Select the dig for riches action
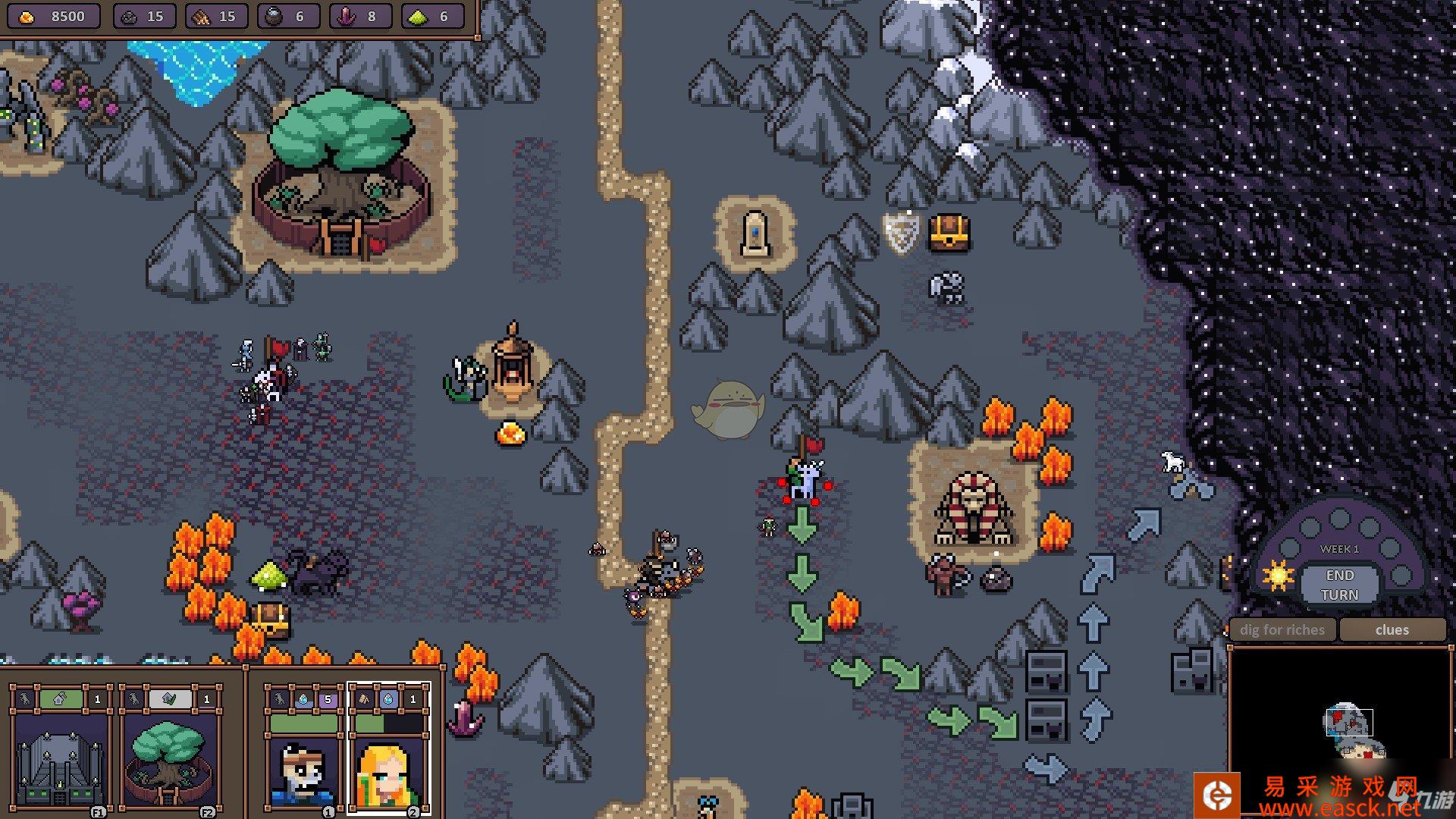 click(x=1282, y=629)
